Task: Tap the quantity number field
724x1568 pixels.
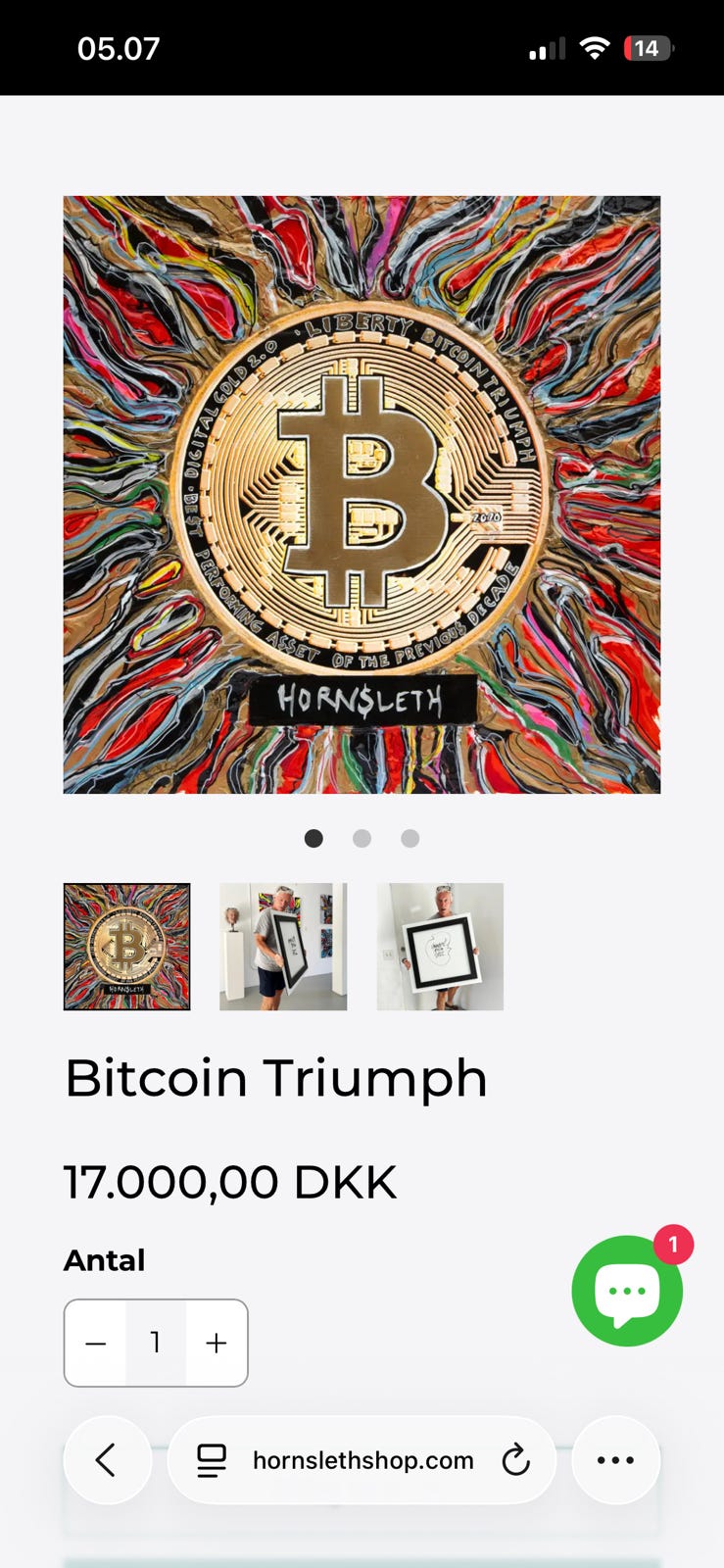Action: tap(156, 1343)
